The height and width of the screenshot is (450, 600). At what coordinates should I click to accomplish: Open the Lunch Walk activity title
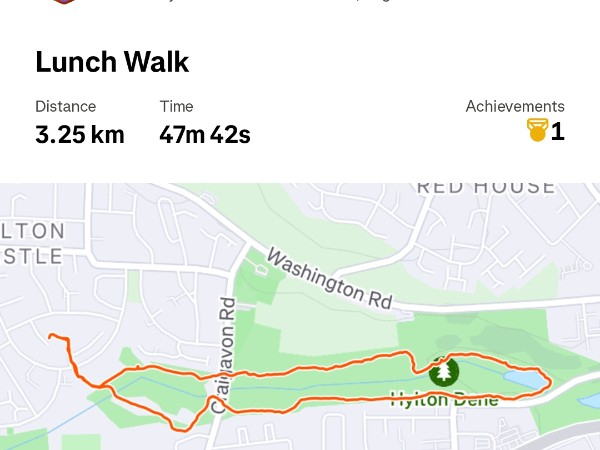pos(112,62)
